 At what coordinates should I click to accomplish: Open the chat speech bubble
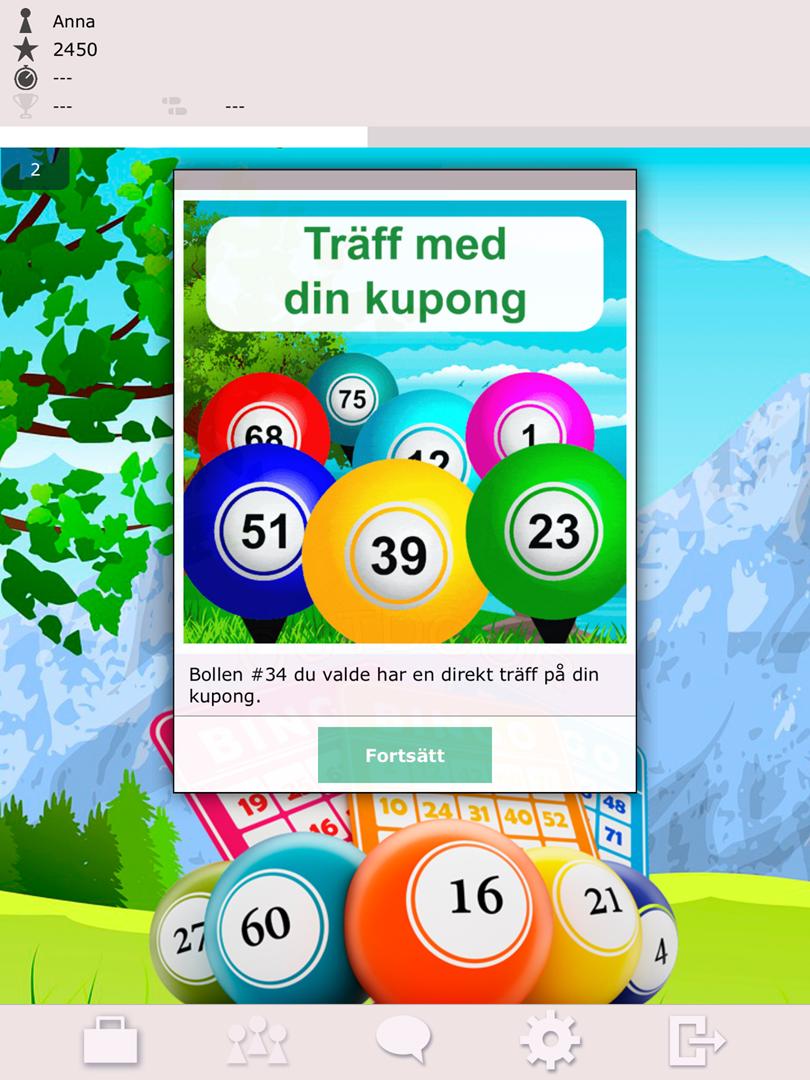[x=403, y=1040]
